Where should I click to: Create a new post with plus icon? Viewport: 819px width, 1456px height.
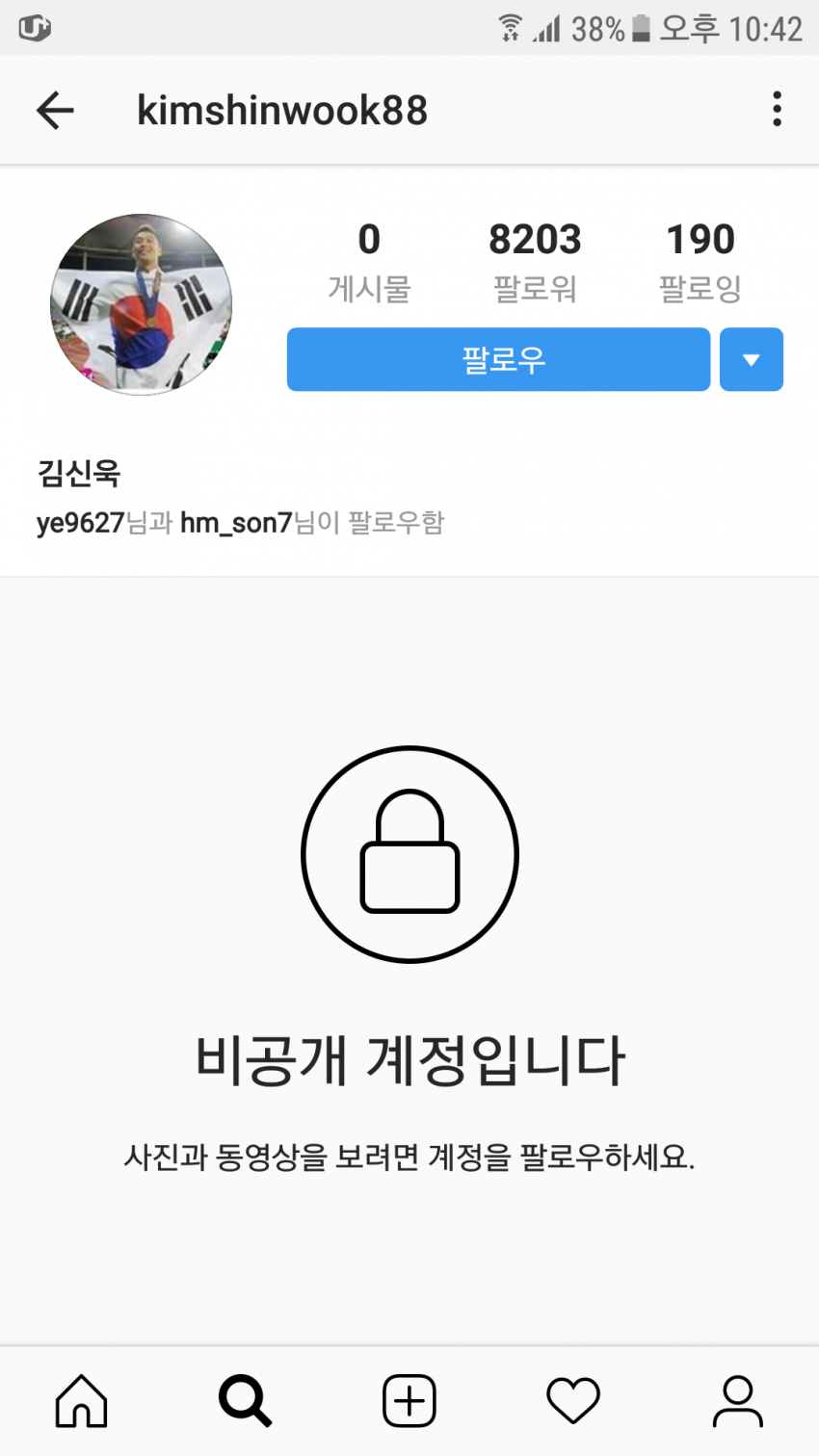(409, 1400)
